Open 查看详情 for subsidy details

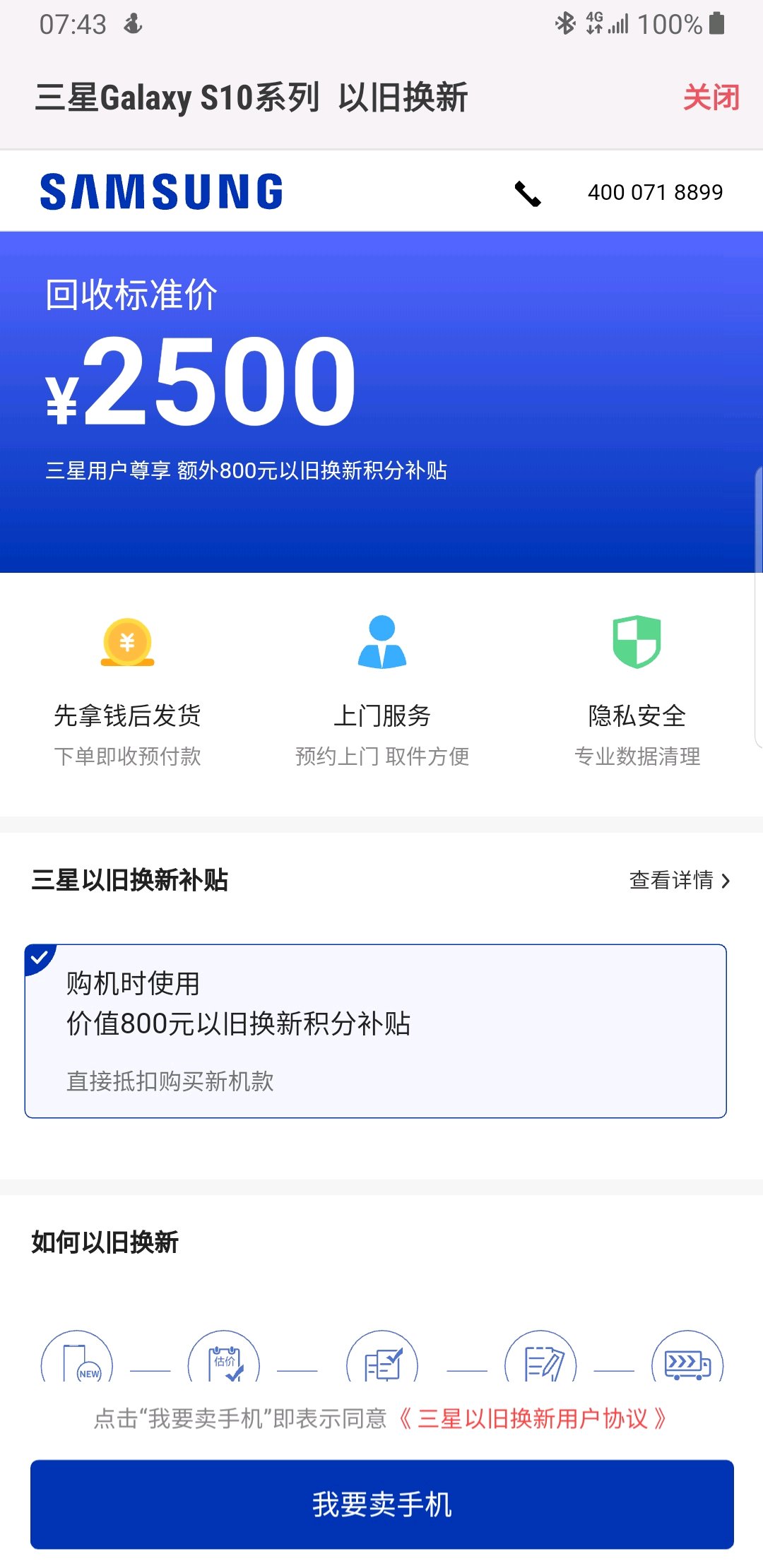(680, 880)
